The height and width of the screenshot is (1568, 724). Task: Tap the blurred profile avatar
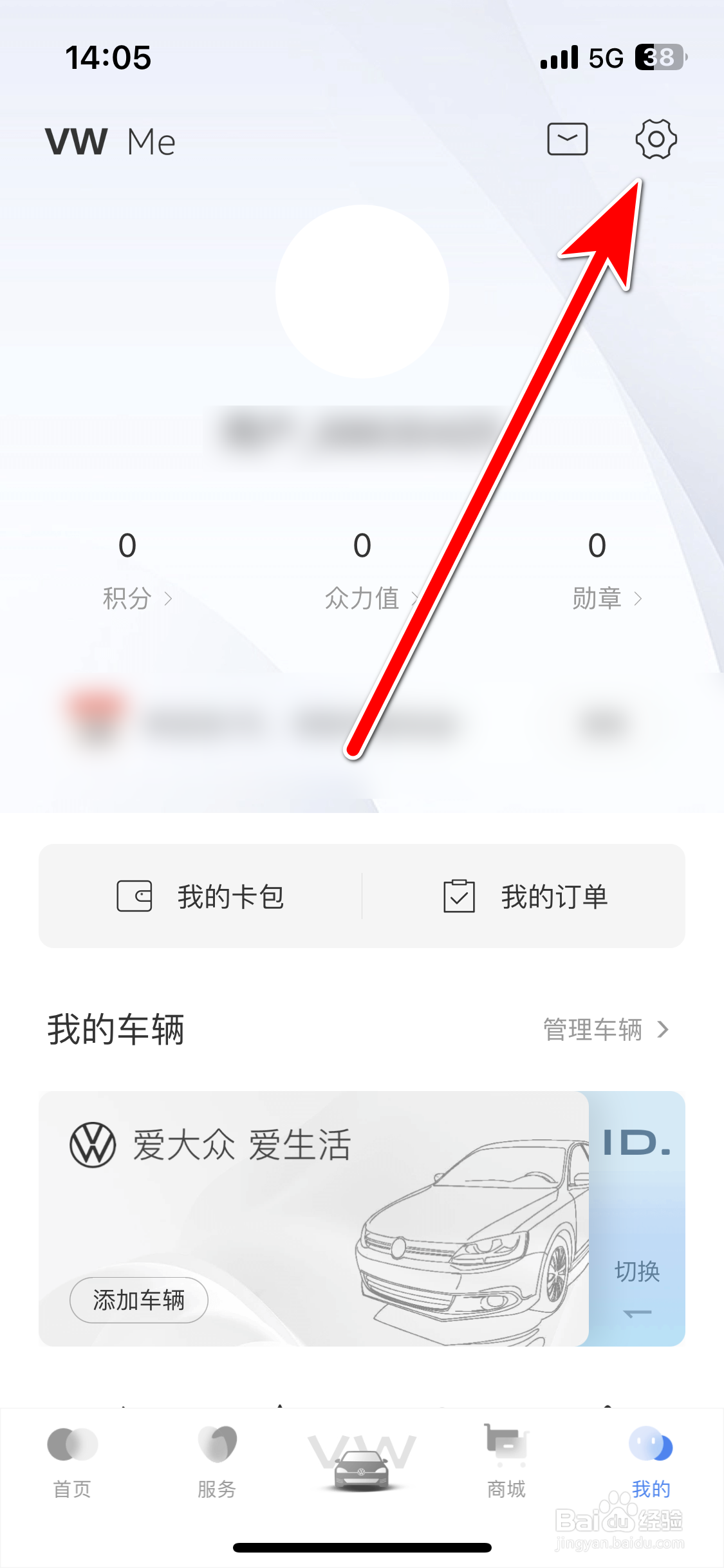point(362,290)
